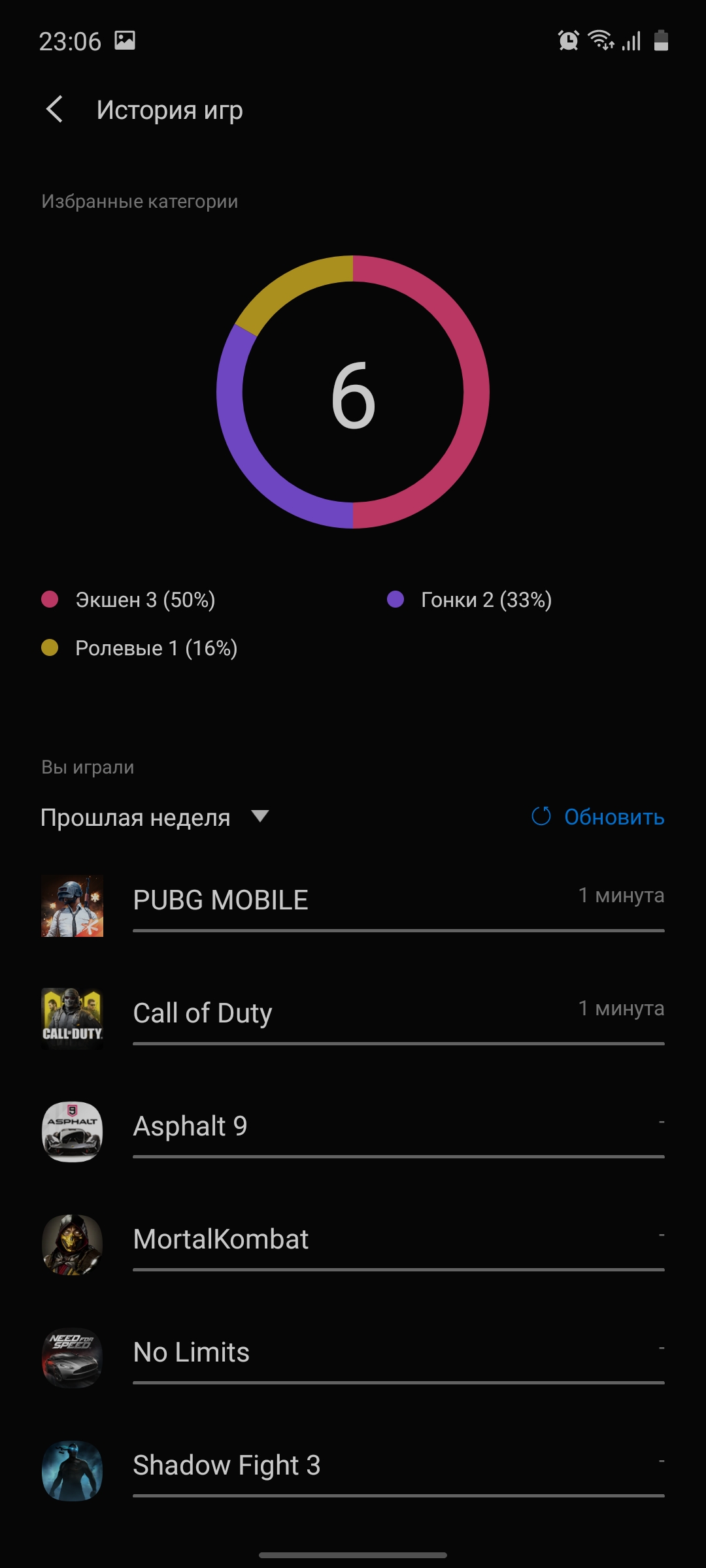This screenshot has height=1568, width=706.
Task: Expand the Прошлая неделя period dropdown
Action: [x=155, y=817]
